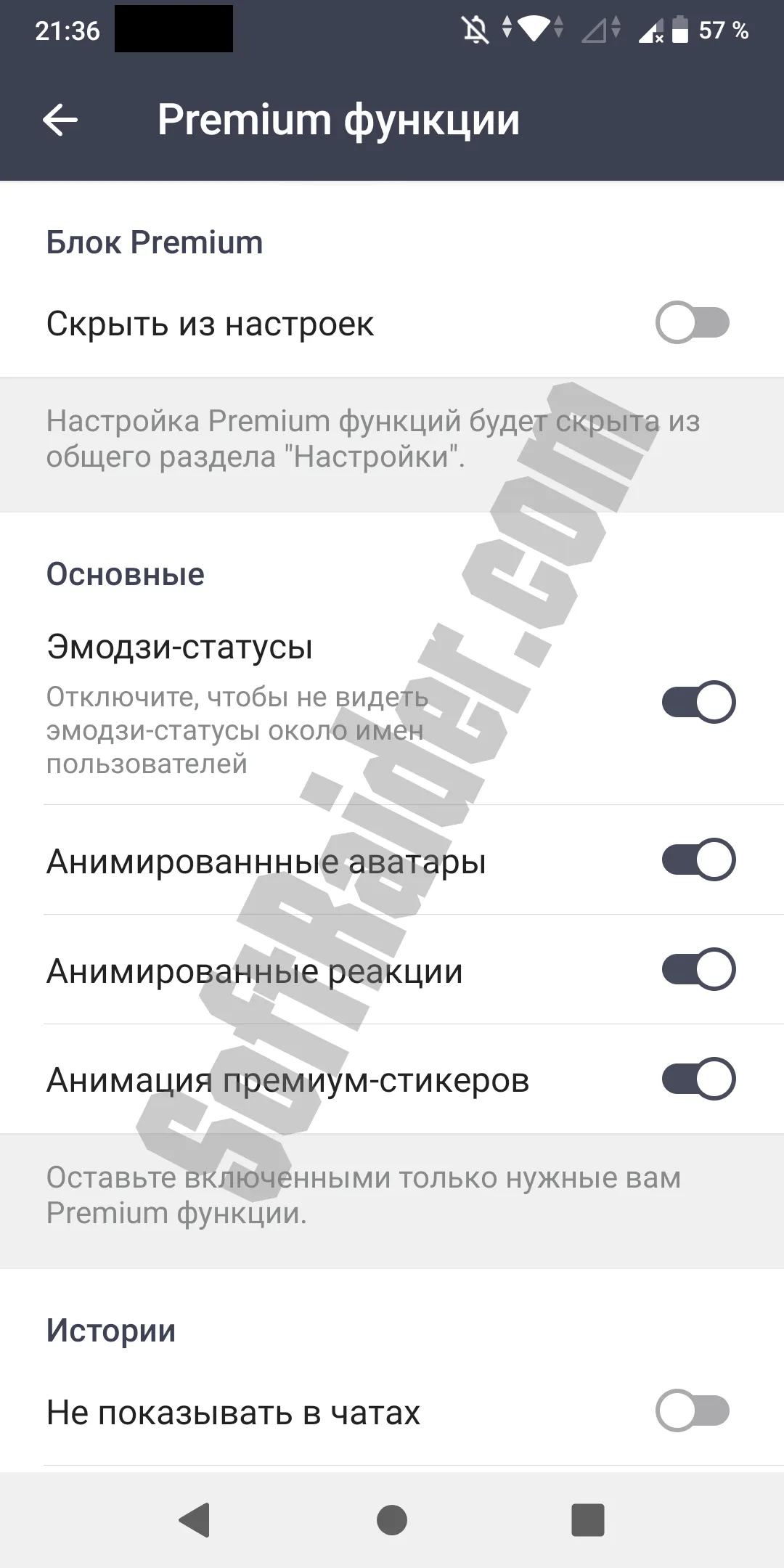Open recent apps from navigation bar
Viewport: 784px width, 1568px height.
point(588,1520)
